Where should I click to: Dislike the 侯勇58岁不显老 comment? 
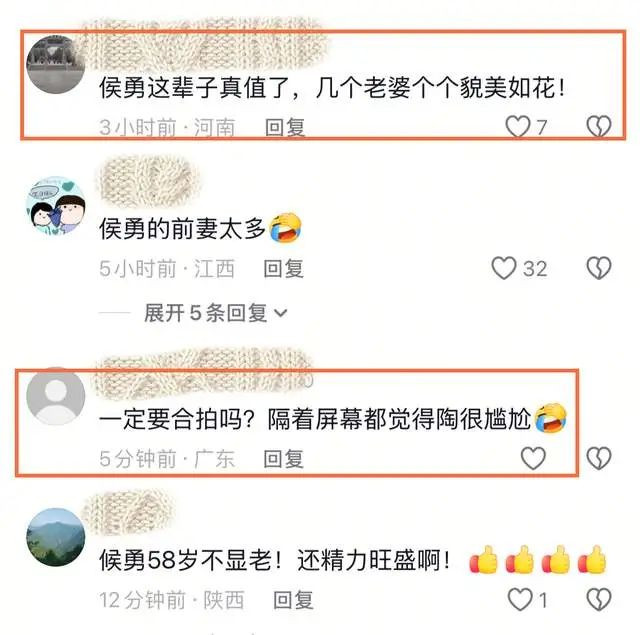tap(598, 600)
